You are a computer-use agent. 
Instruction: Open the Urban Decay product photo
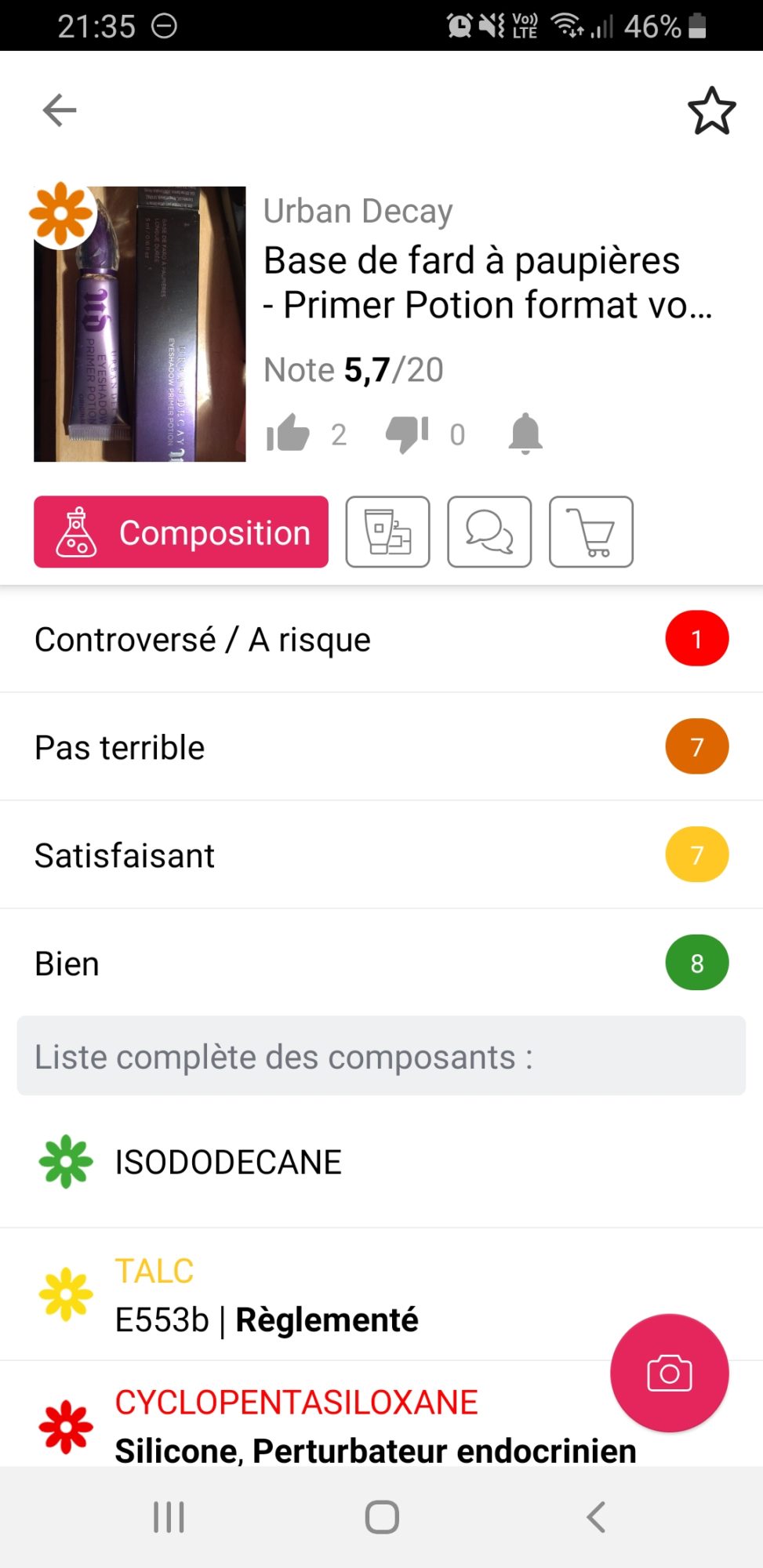click(x=140, y=324)
